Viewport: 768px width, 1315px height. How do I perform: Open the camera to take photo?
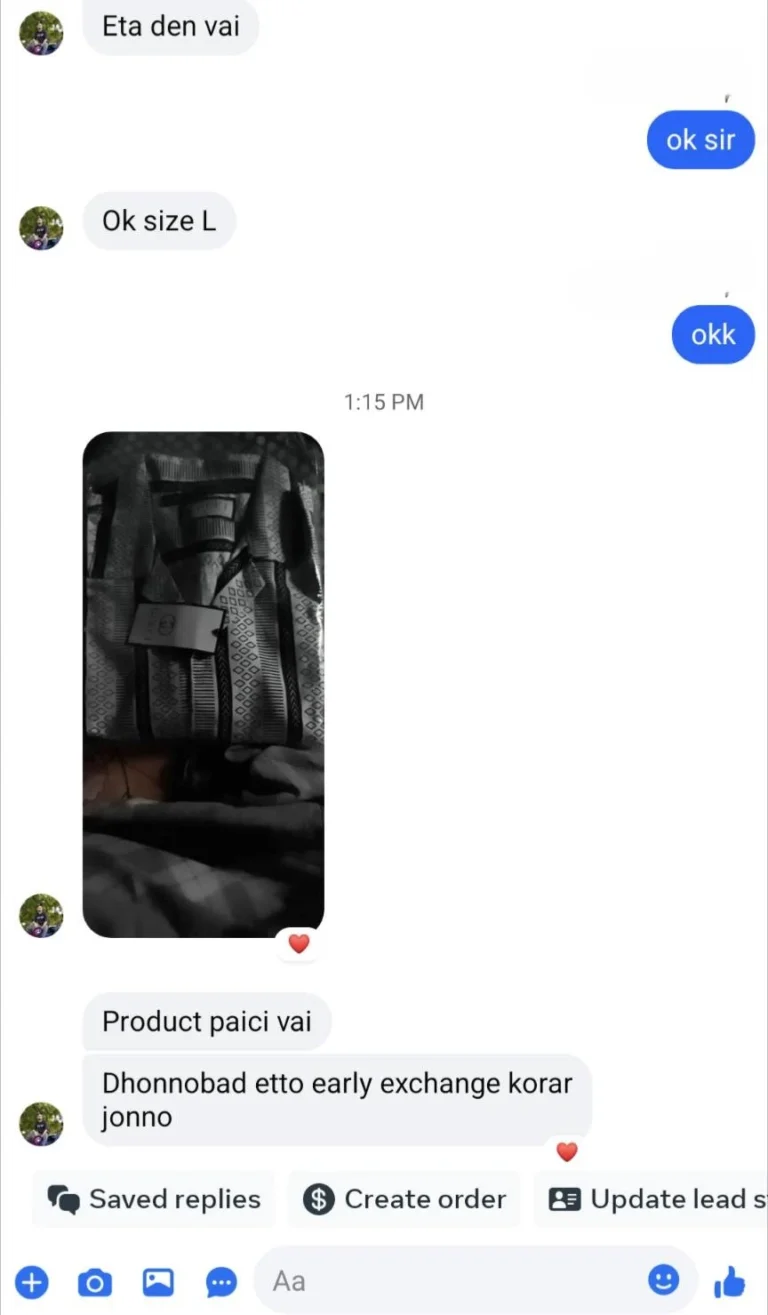pos(95,1281)
